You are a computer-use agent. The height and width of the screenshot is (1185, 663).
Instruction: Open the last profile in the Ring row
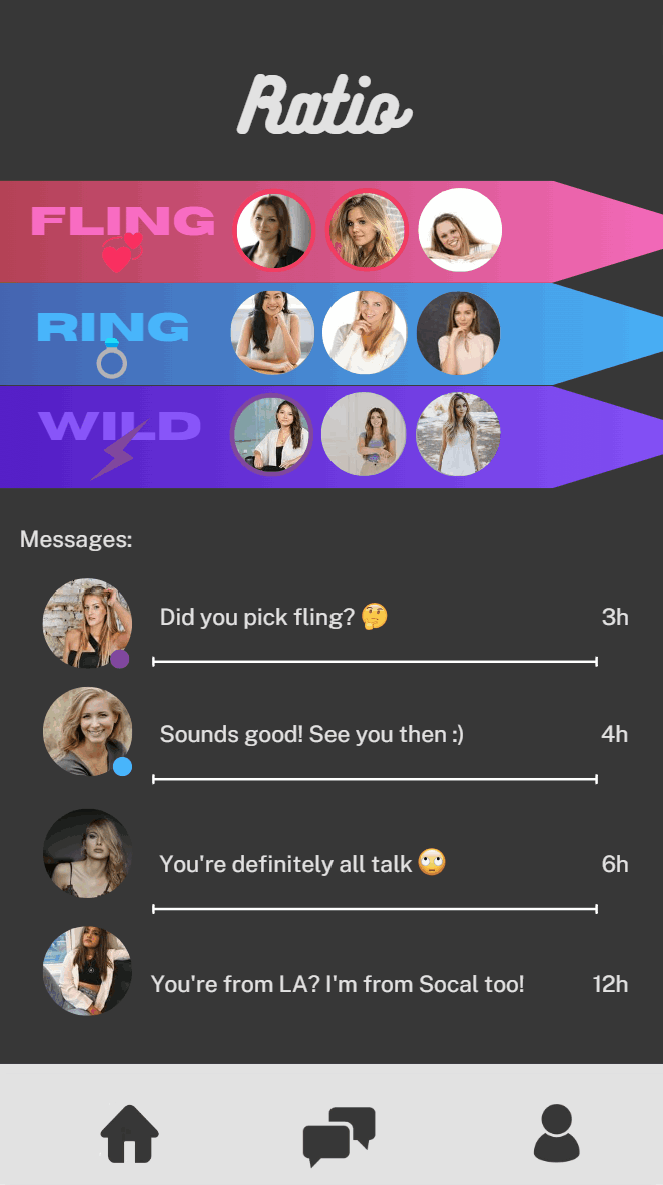(458, 333)
